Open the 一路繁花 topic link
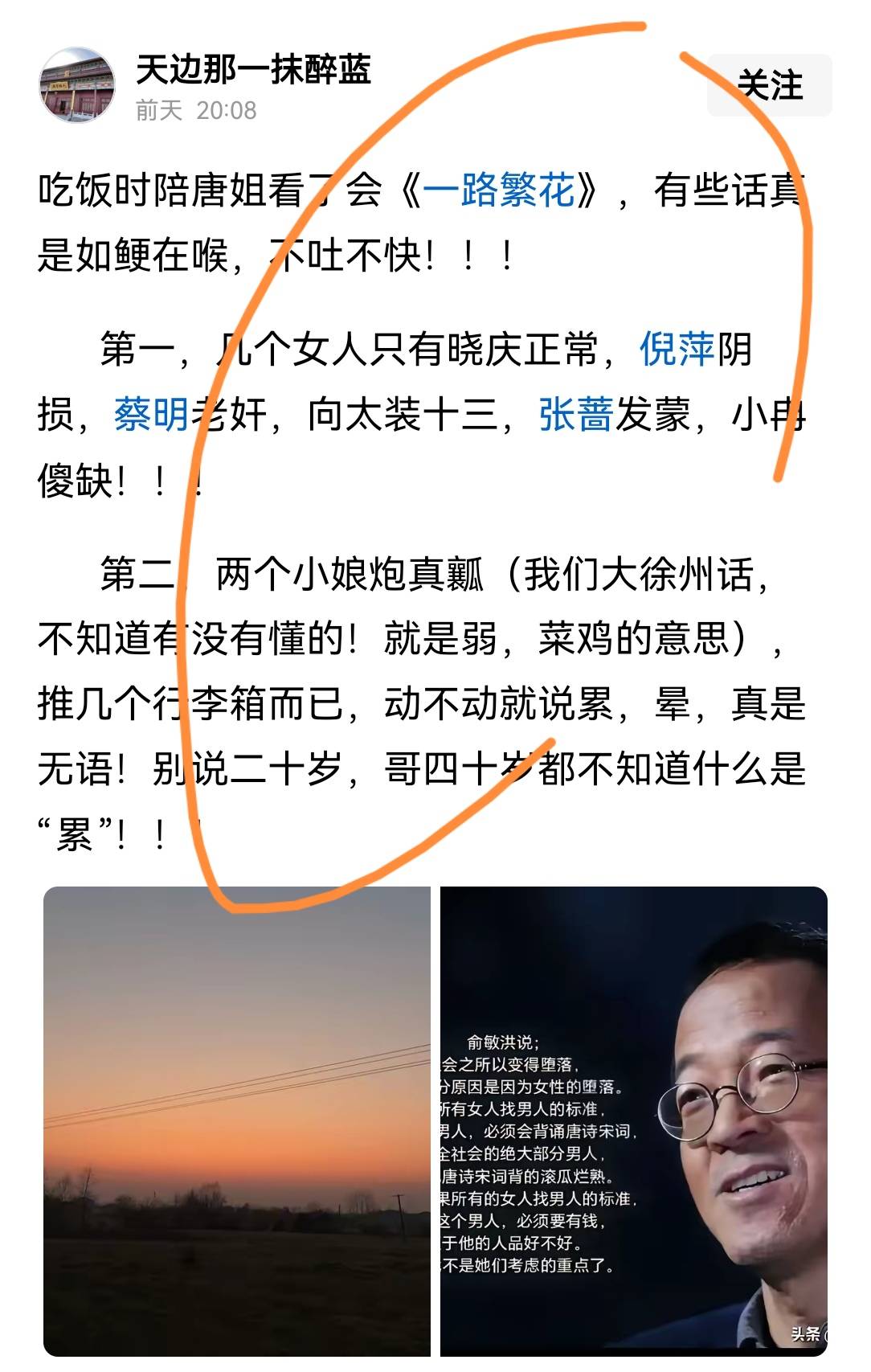This screenshot has width=871, height=1372. 499,190
